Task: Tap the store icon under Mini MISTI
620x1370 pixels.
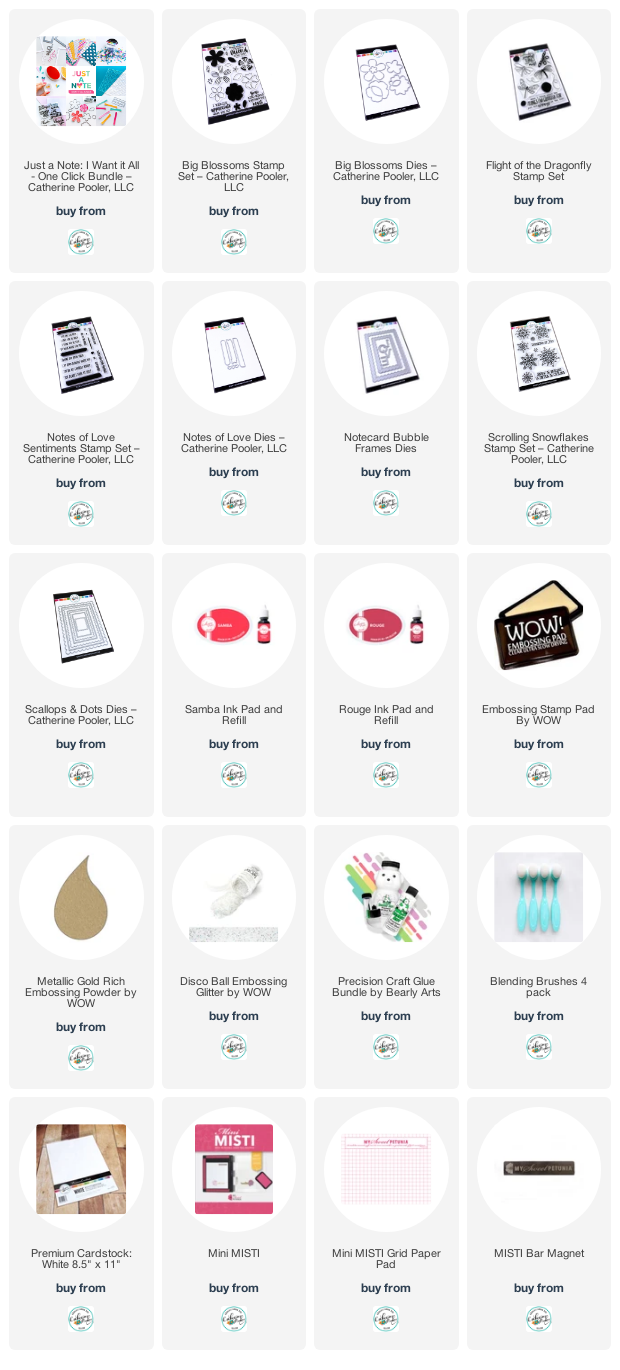Action: 234,1317
